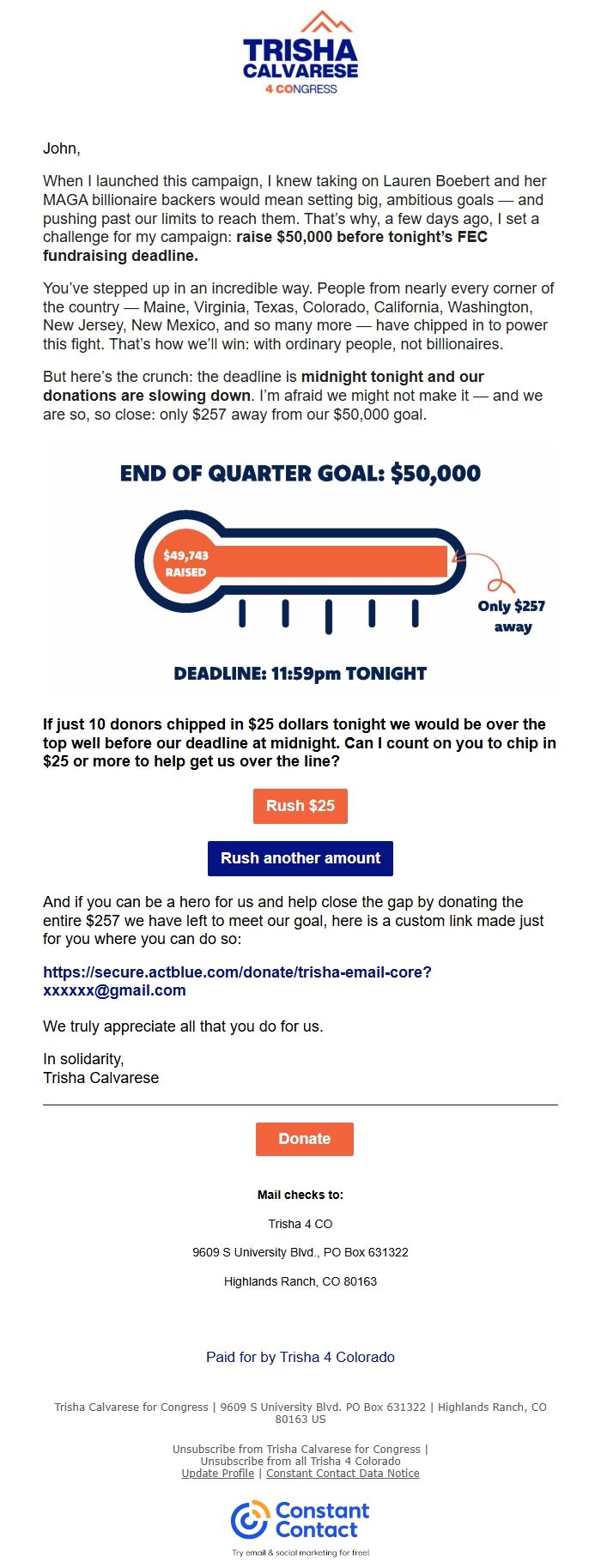View the Constant Contact Data Notice

(343, 1473)
